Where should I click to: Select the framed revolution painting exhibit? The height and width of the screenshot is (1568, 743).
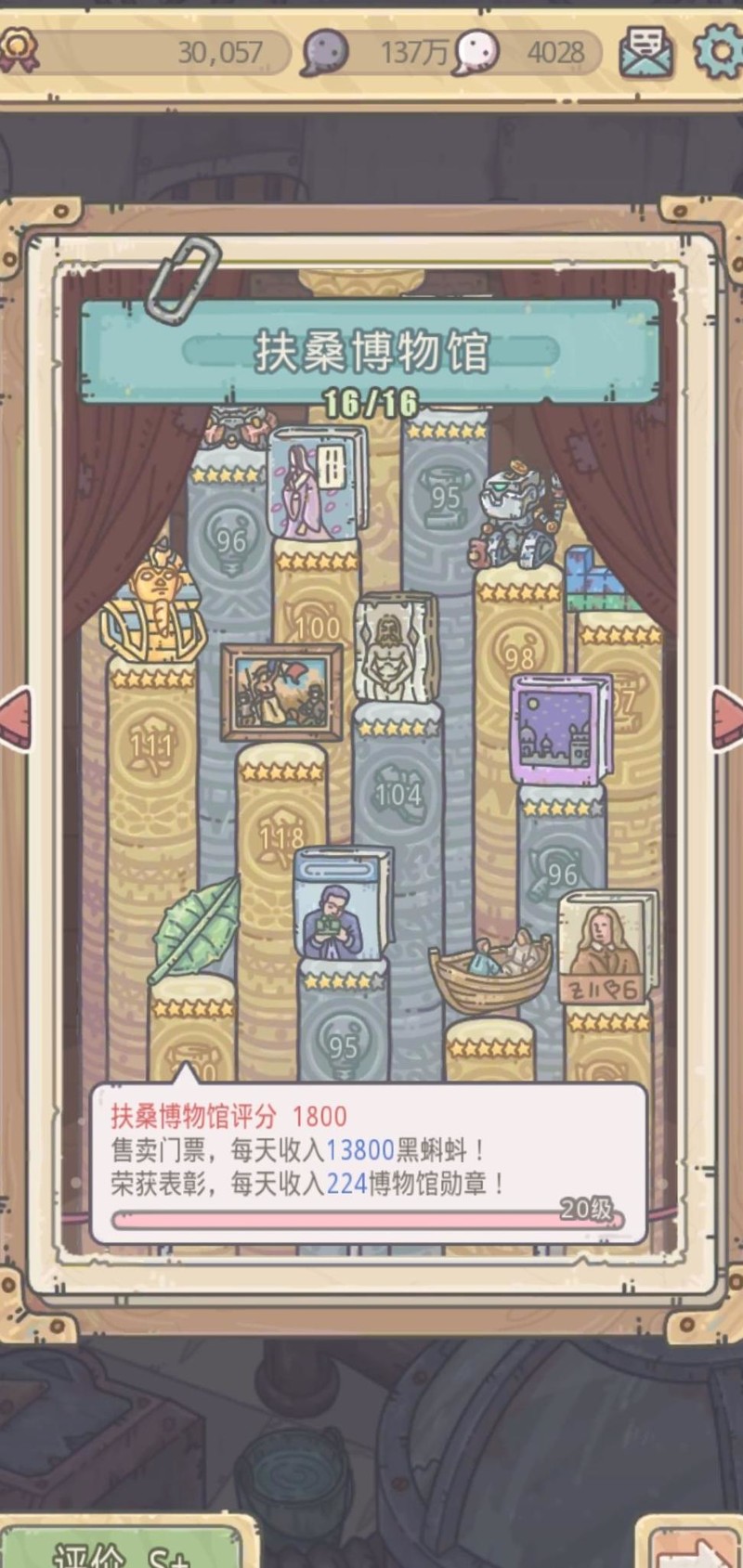coord(280,693)
